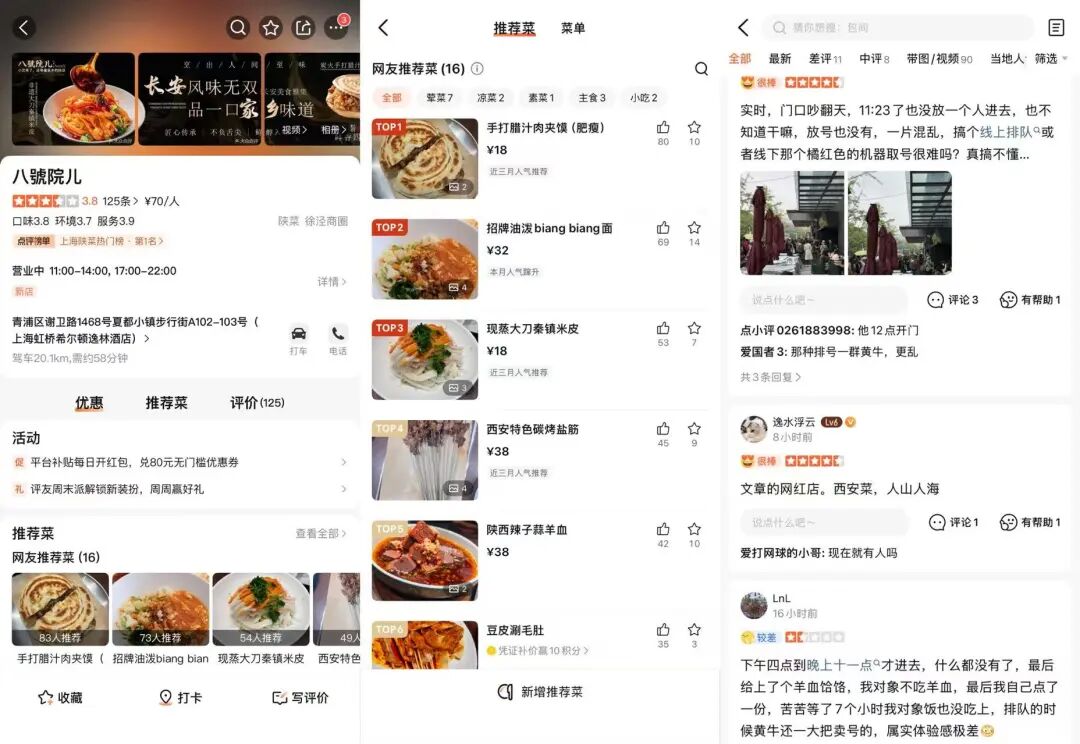This screenshot has height=744, width=1080.
Task: Star the 陕西辣子蒜羊血 dish
Action: 694,531
